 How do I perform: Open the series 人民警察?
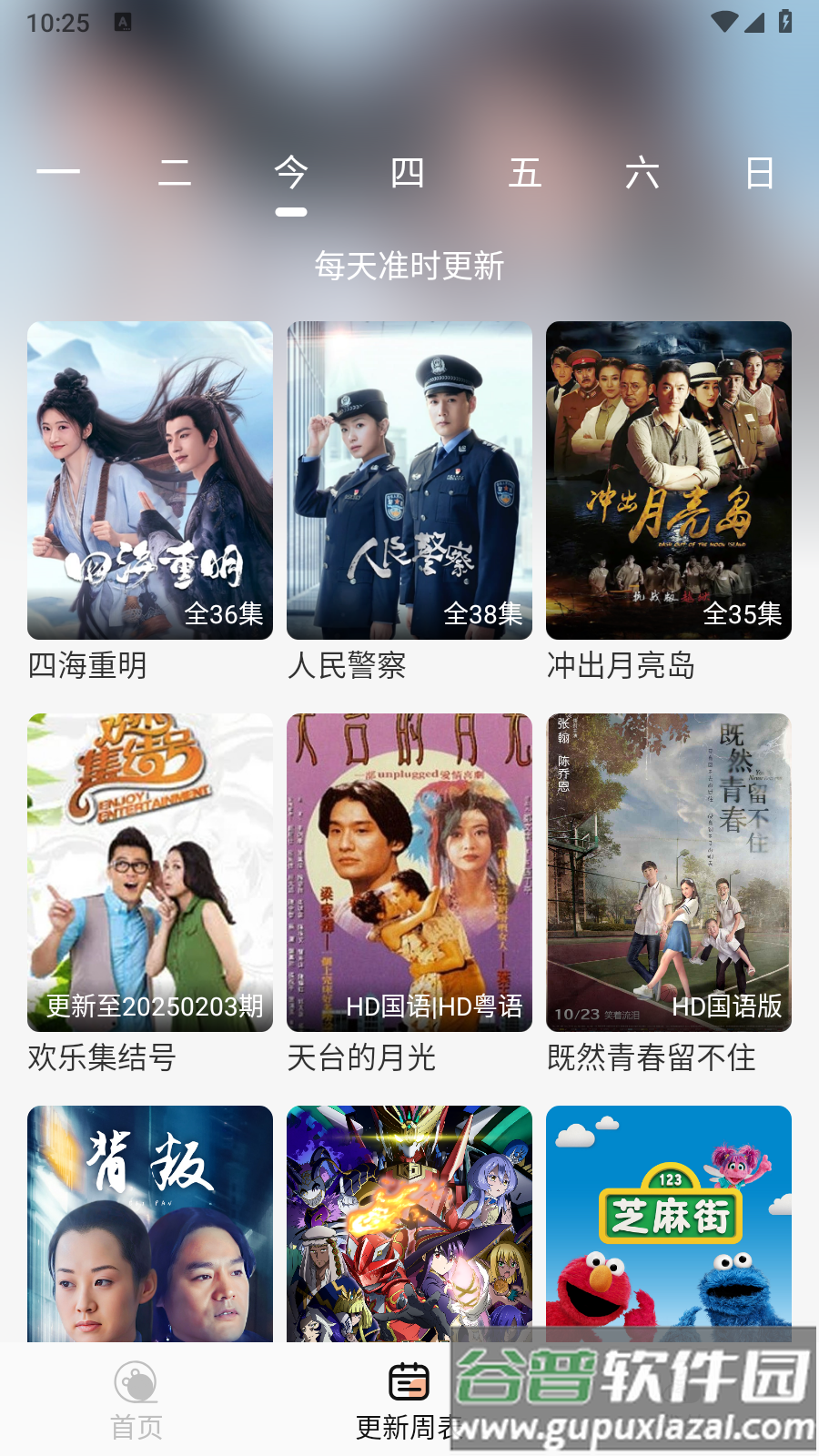[x=409, y=480]
